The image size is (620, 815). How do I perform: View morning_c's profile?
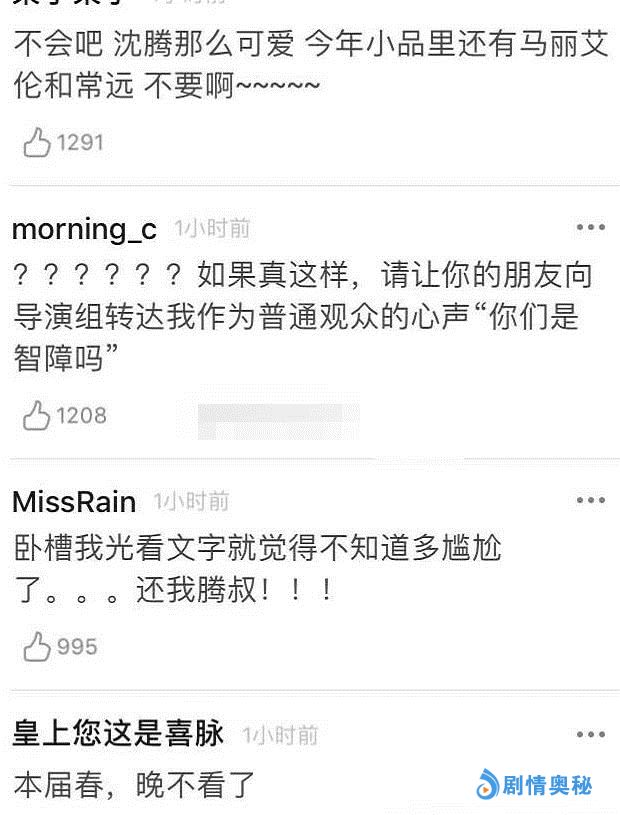click(x=84, y=229)
